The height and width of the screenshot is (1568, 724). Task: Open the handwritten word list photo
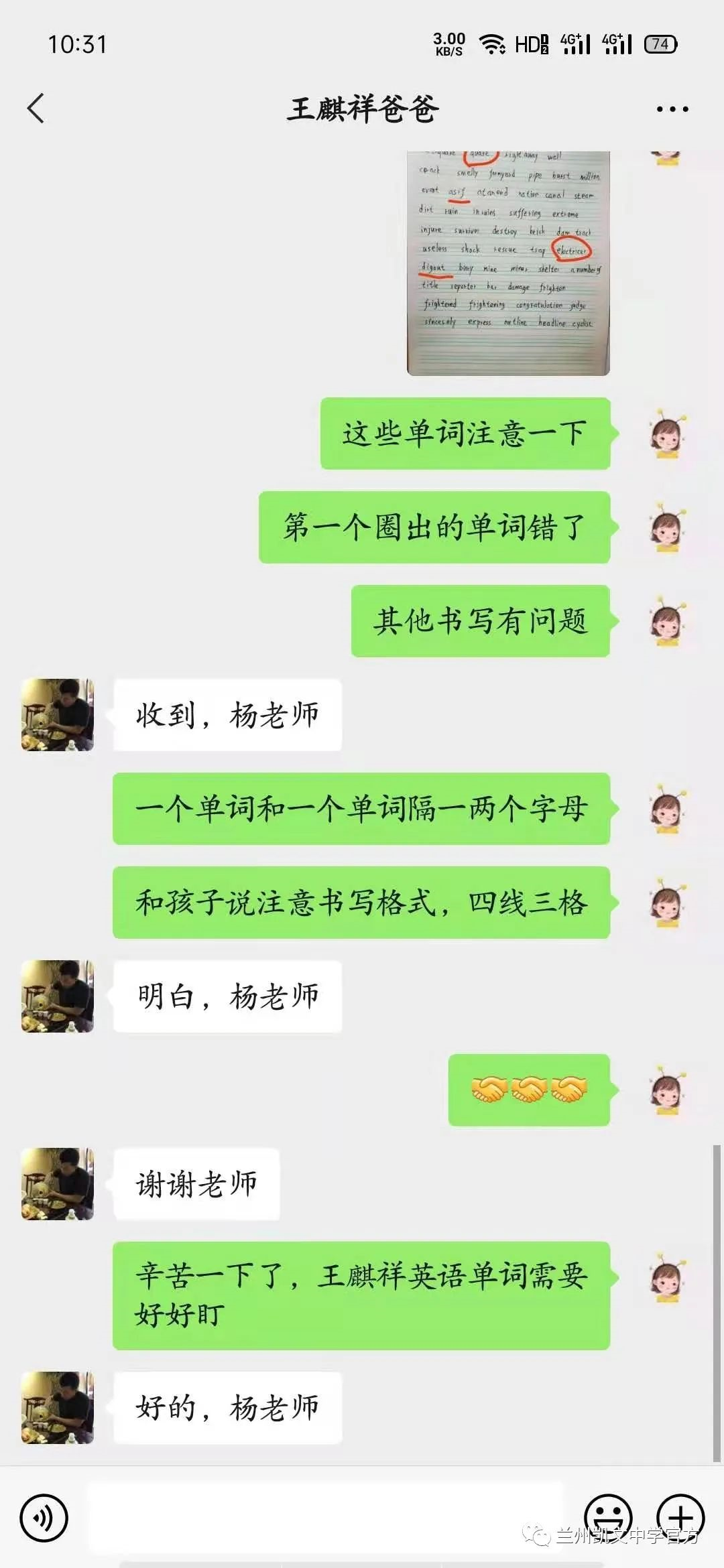click(508, 263)
